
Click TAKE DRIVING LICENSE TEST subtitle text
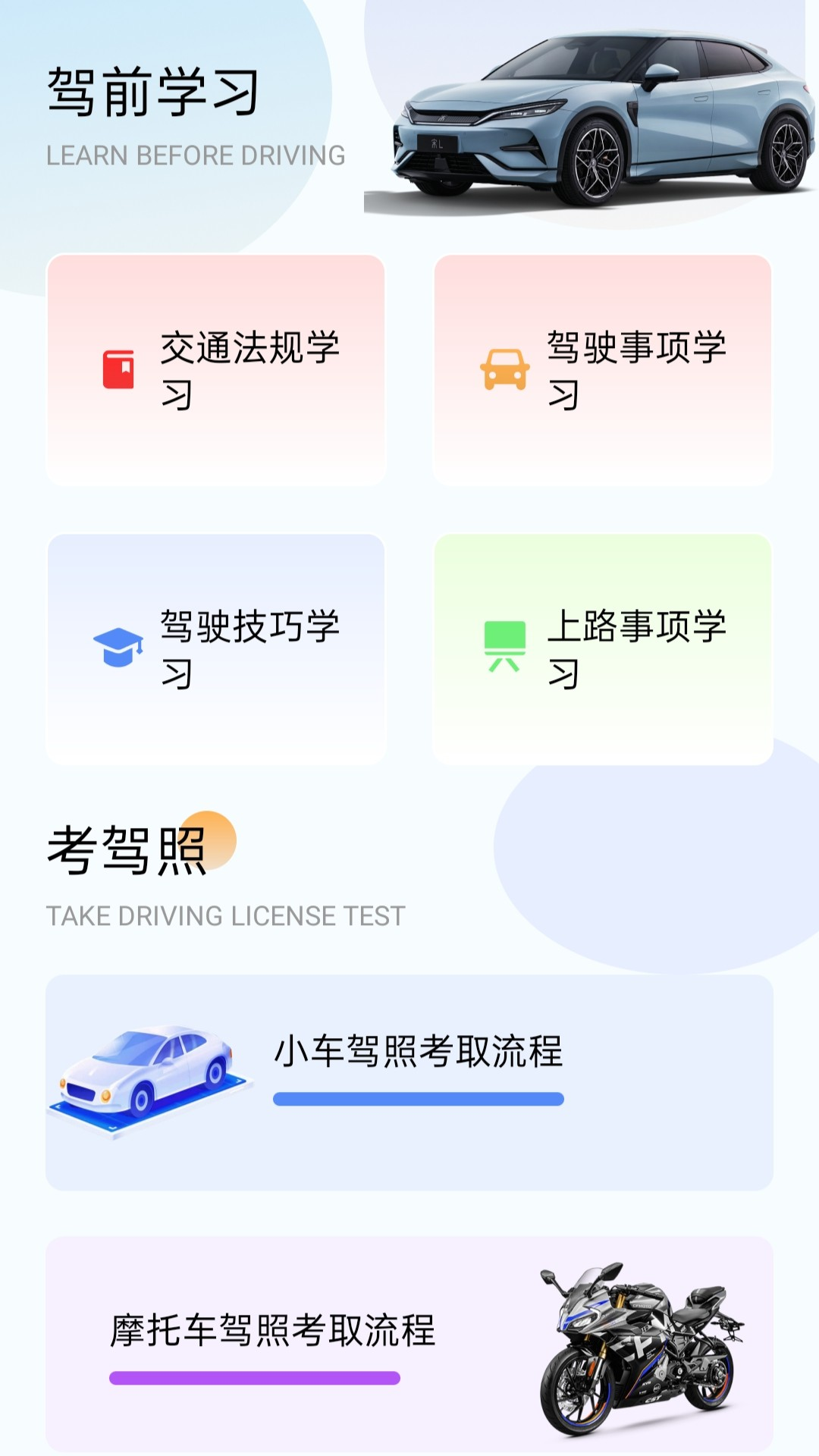click(x=224, y=916)
